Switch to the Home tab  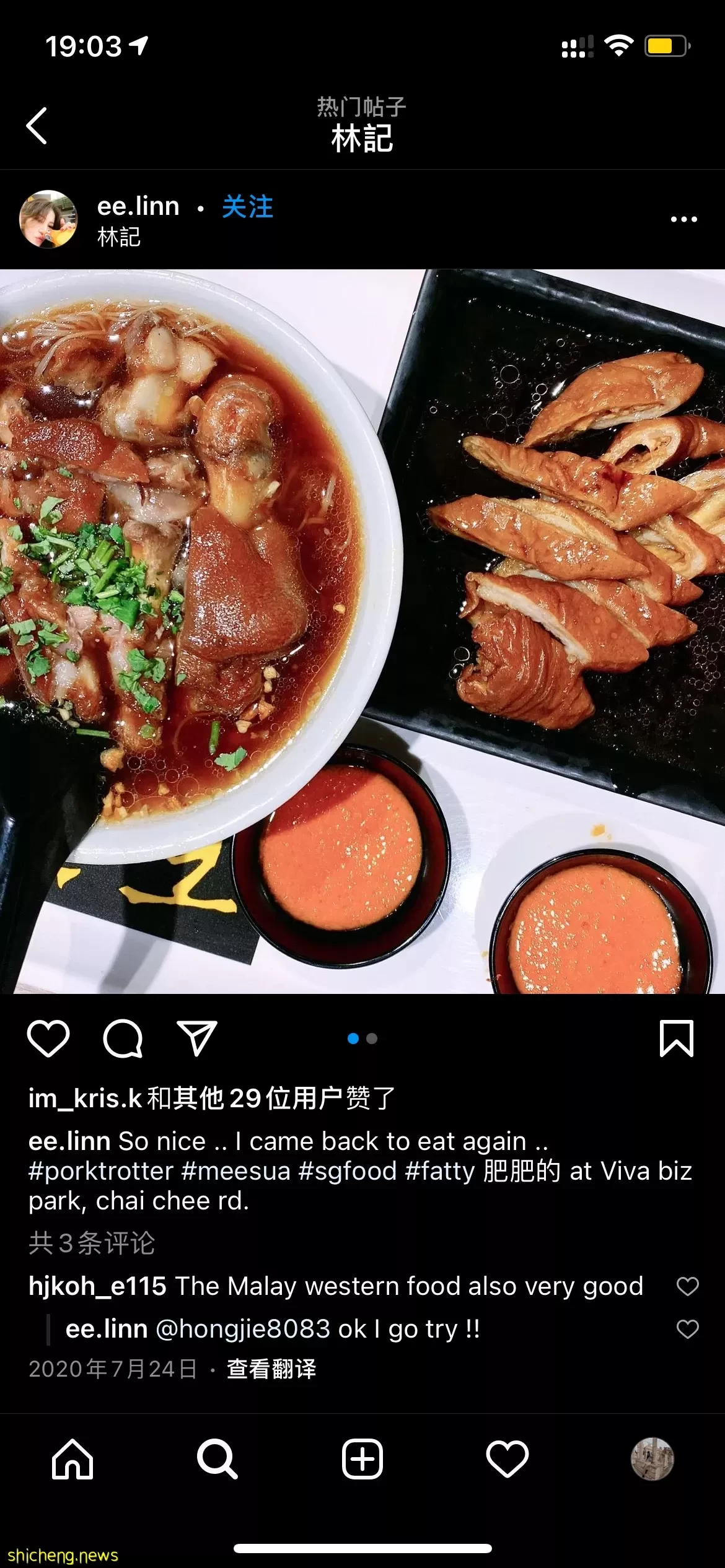coord(72,1459)
